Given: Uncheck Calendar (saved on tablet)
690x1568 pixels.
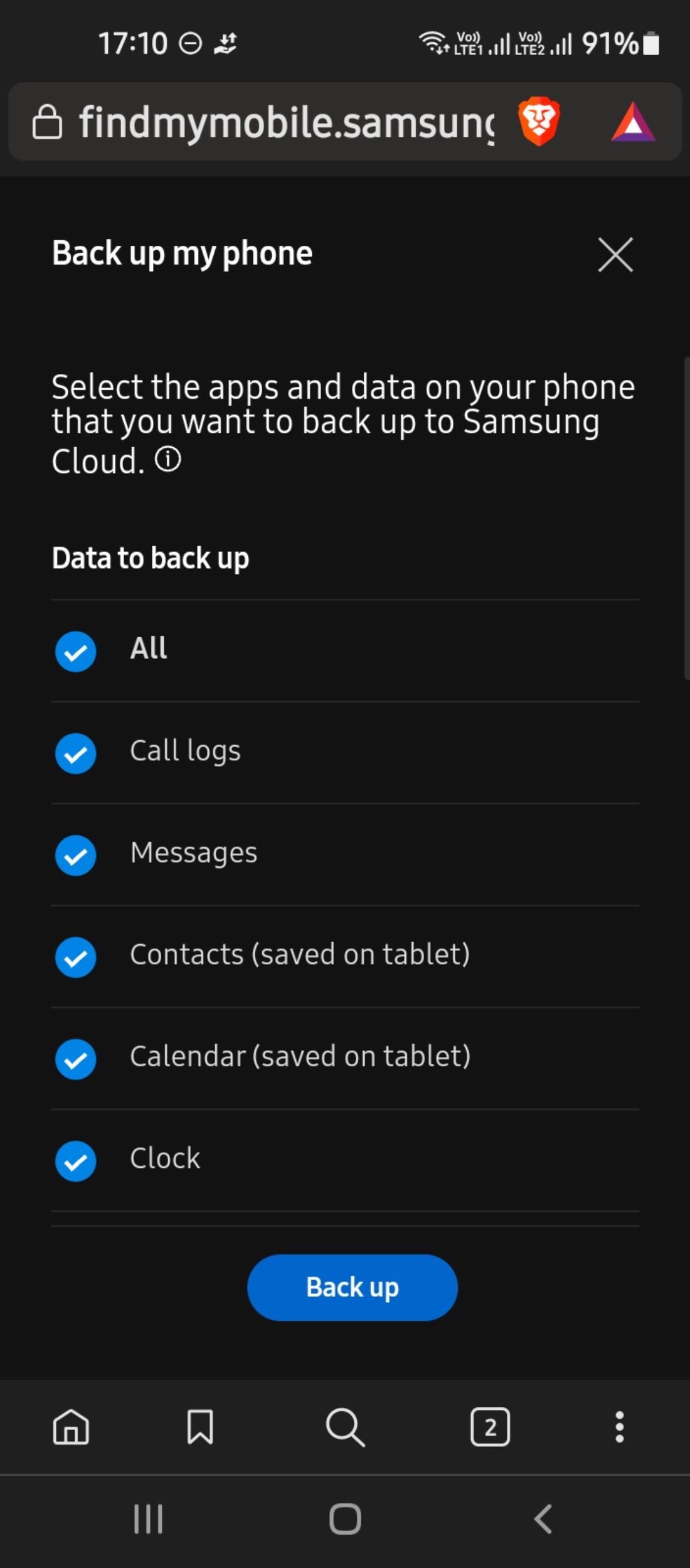Looking at the screenshot, I should [76, 1059].
